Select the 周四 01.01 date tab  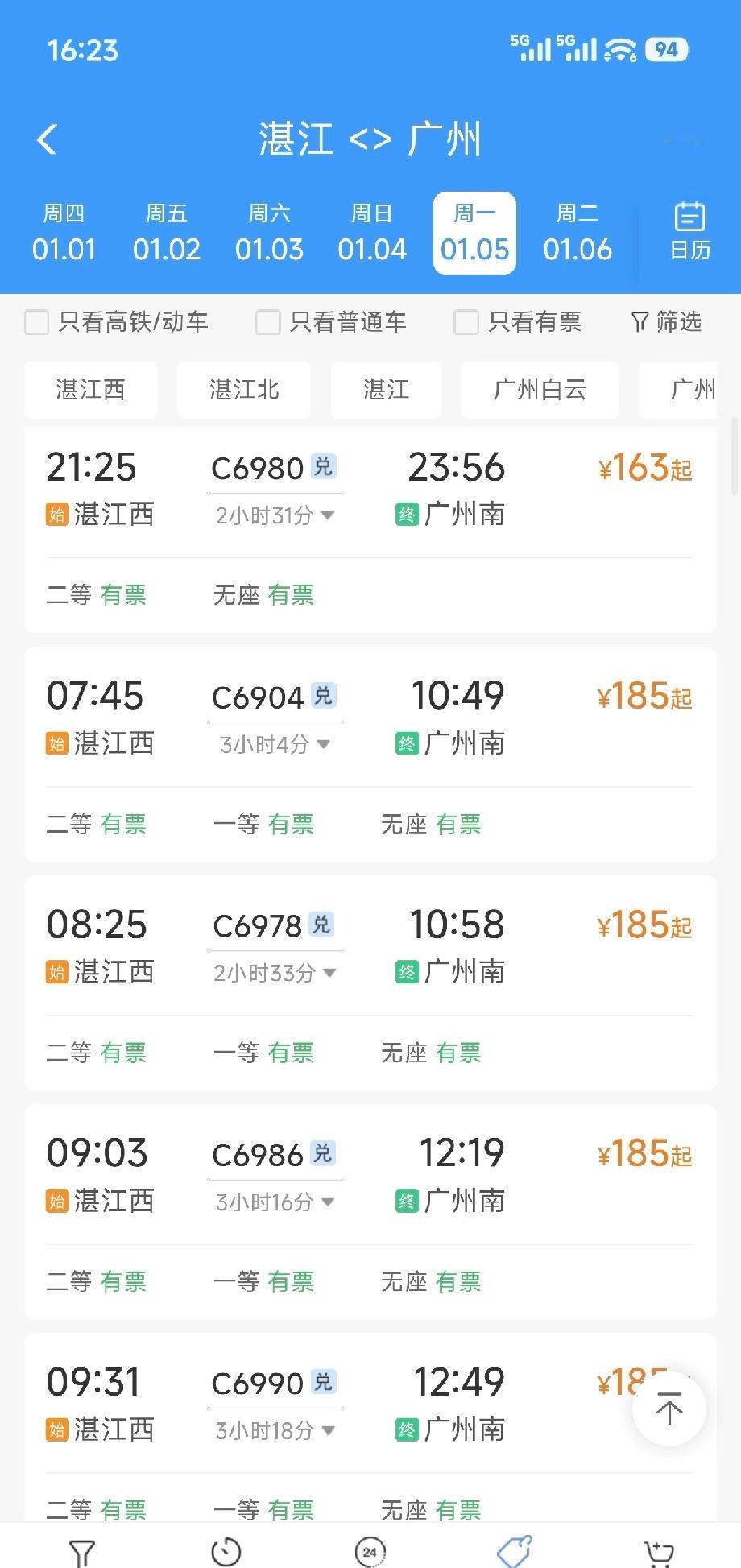(x=64, y=232)
